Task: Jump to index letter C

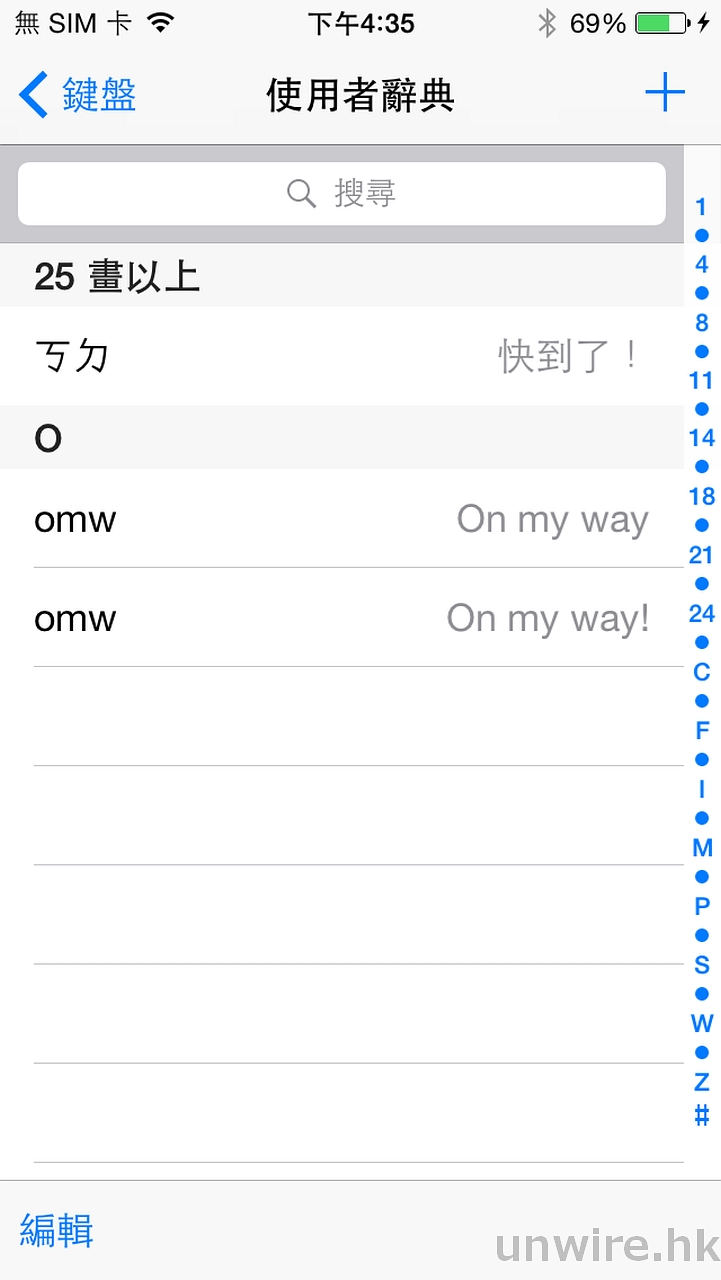Action: pyautogui.click(x=702, y=672)
